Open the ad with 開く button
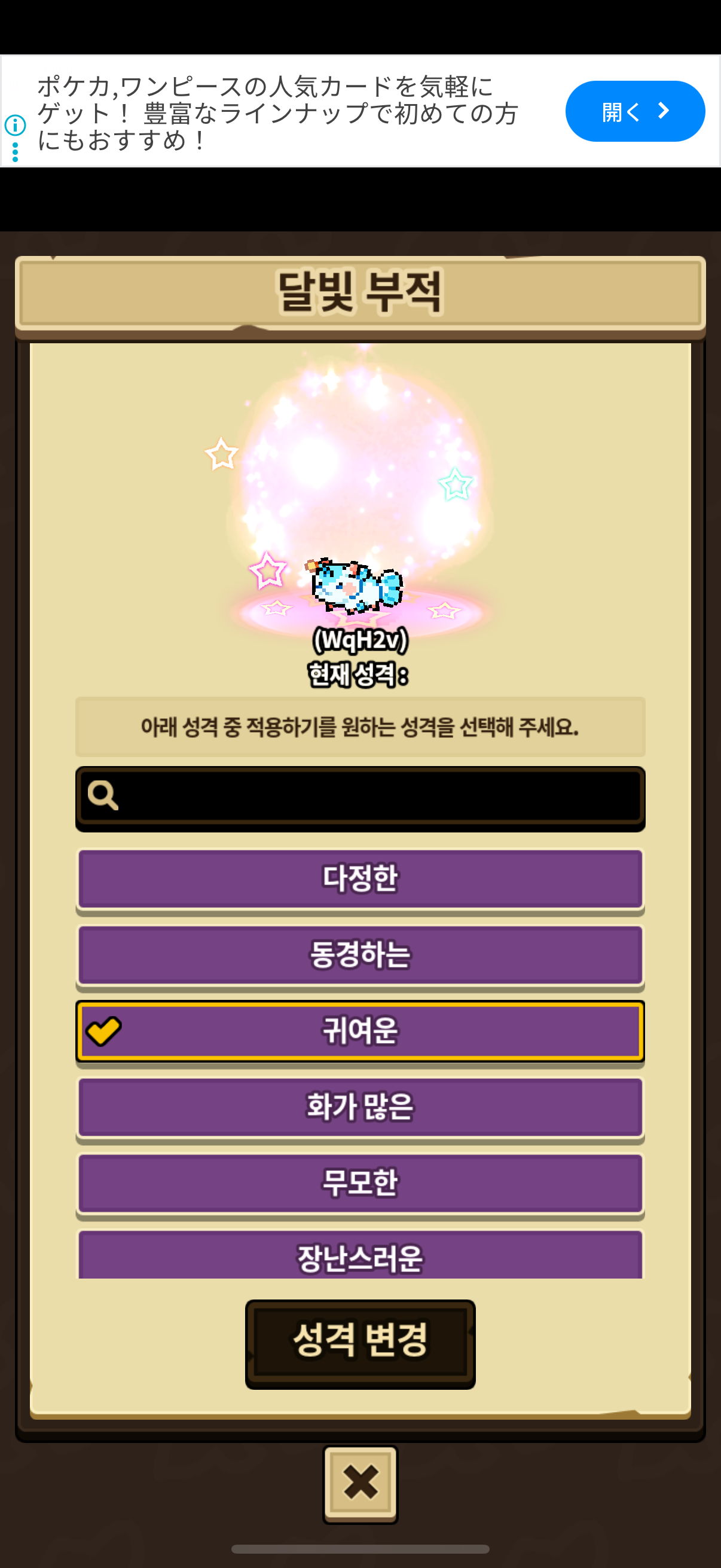Image resolution: width=721 pixels, height=1568 pixels. point(634,111)
